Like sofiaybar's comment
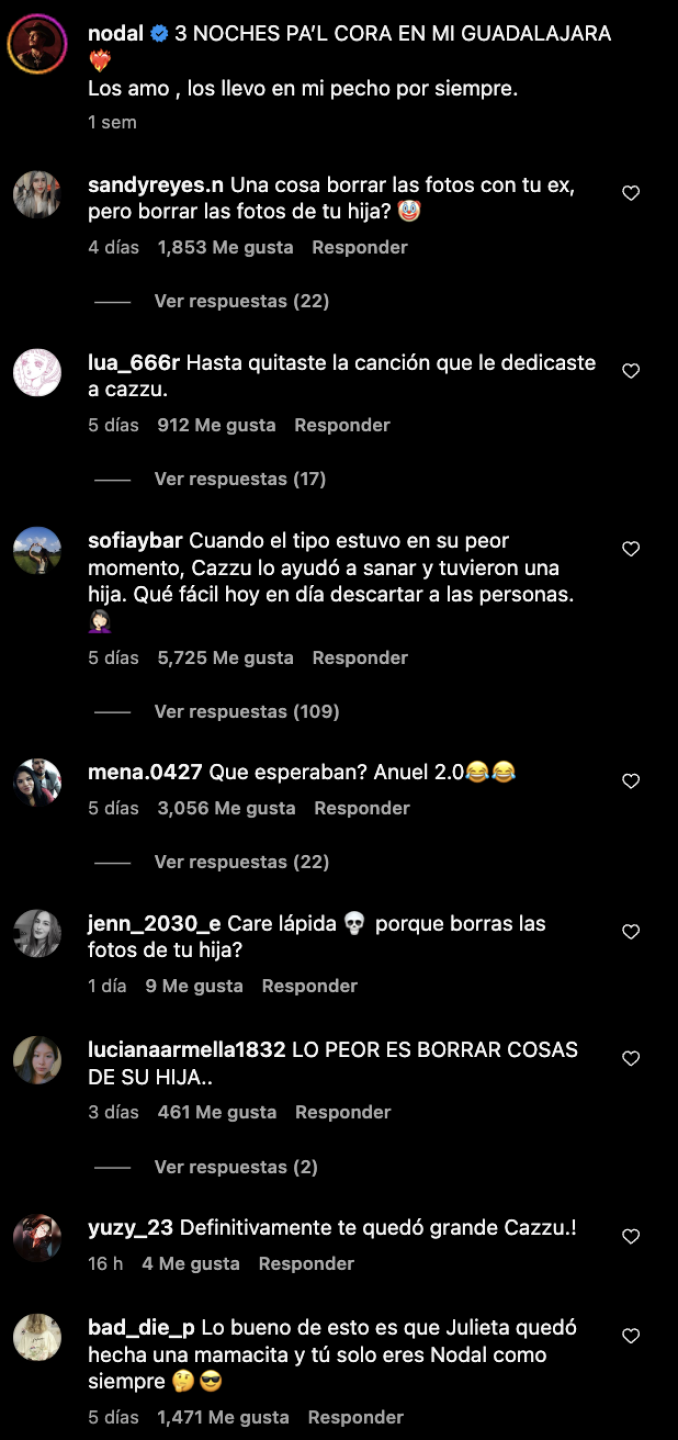678x1440 pixels. (x=631, y=549)
